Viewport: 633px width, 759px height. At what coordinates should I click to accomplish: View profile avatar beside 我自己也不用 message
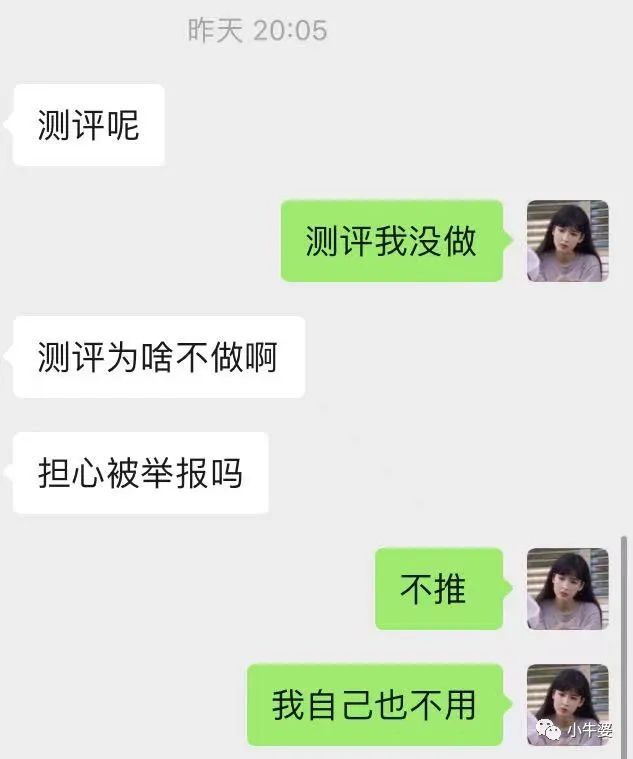point(567,704)
